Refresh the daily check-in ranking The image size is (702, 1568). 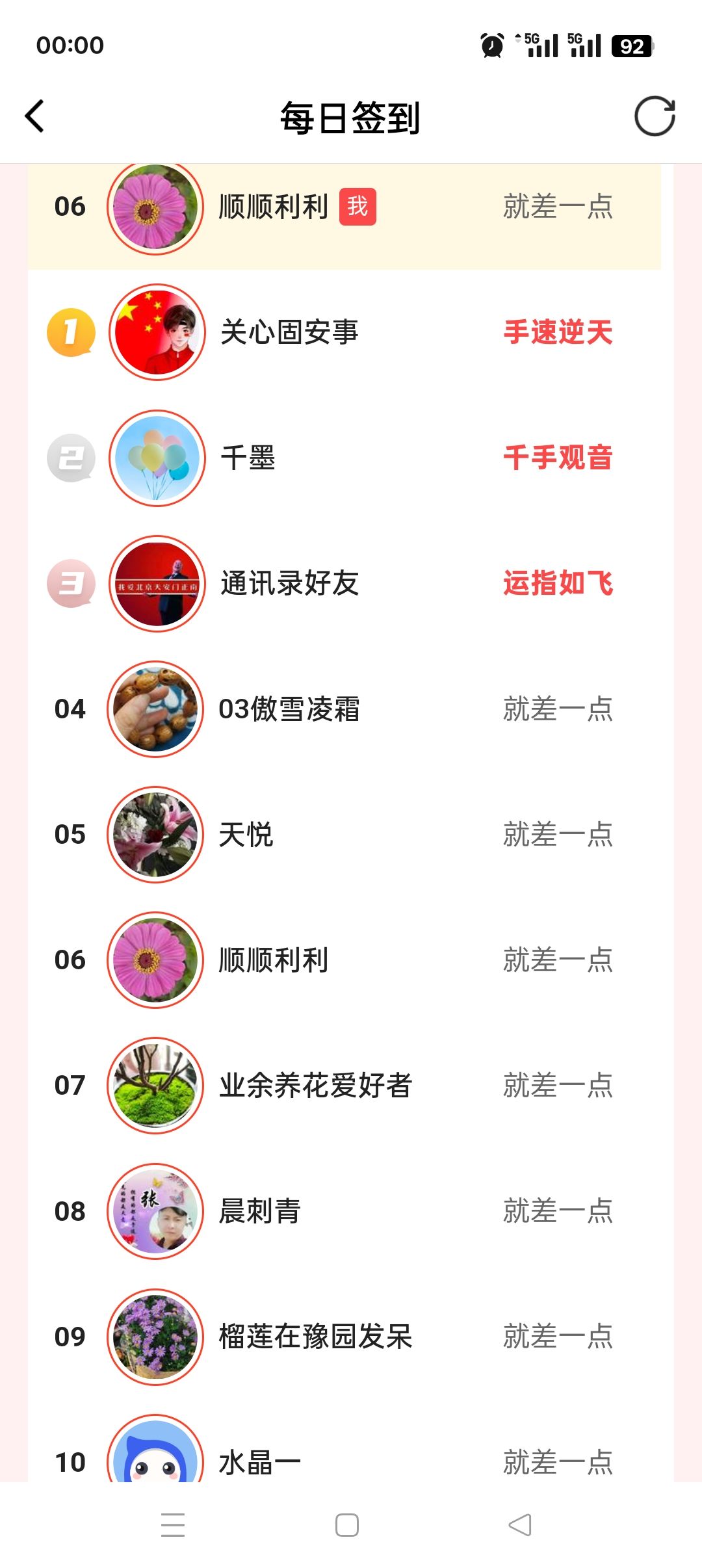(x=654, y=117)
